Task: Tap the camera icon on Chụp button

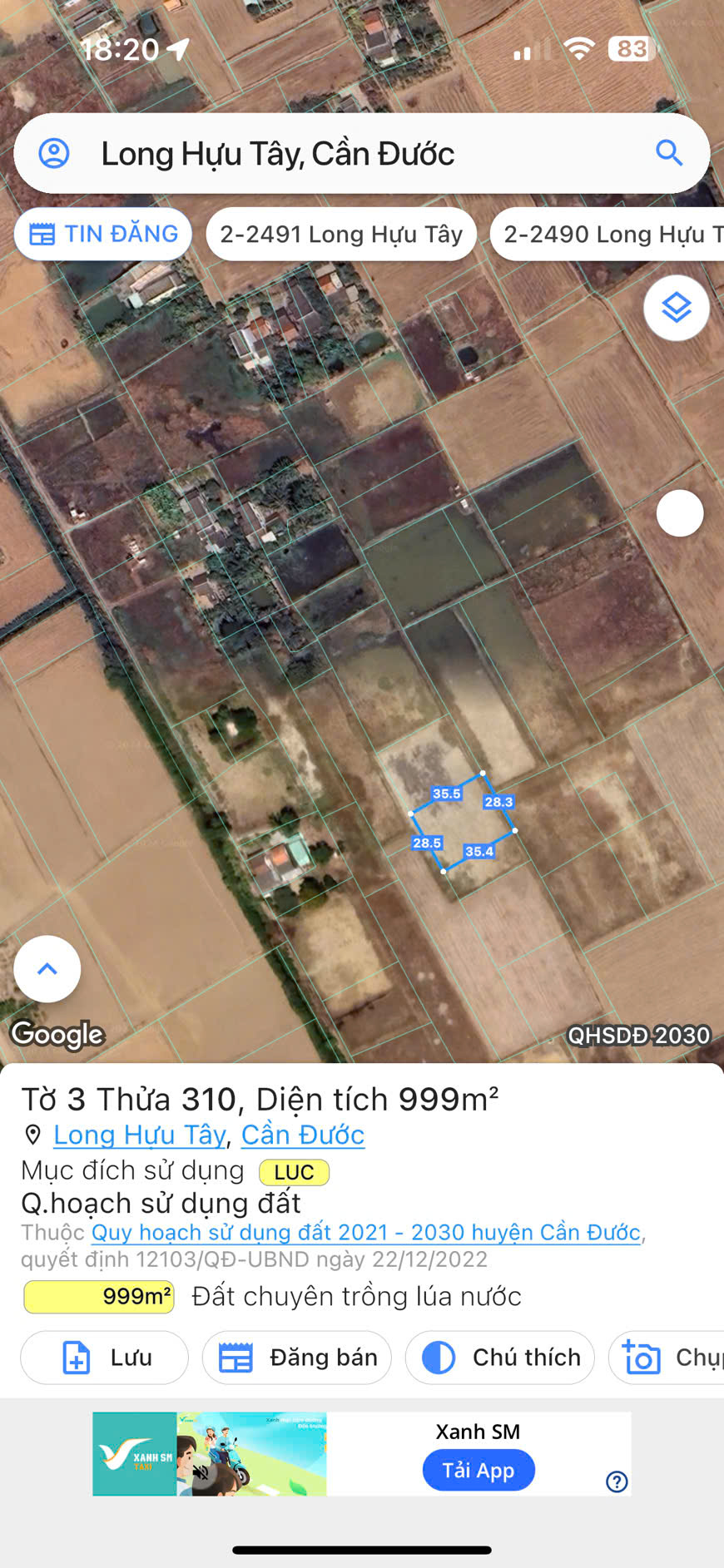Action: click(642, 1357)
